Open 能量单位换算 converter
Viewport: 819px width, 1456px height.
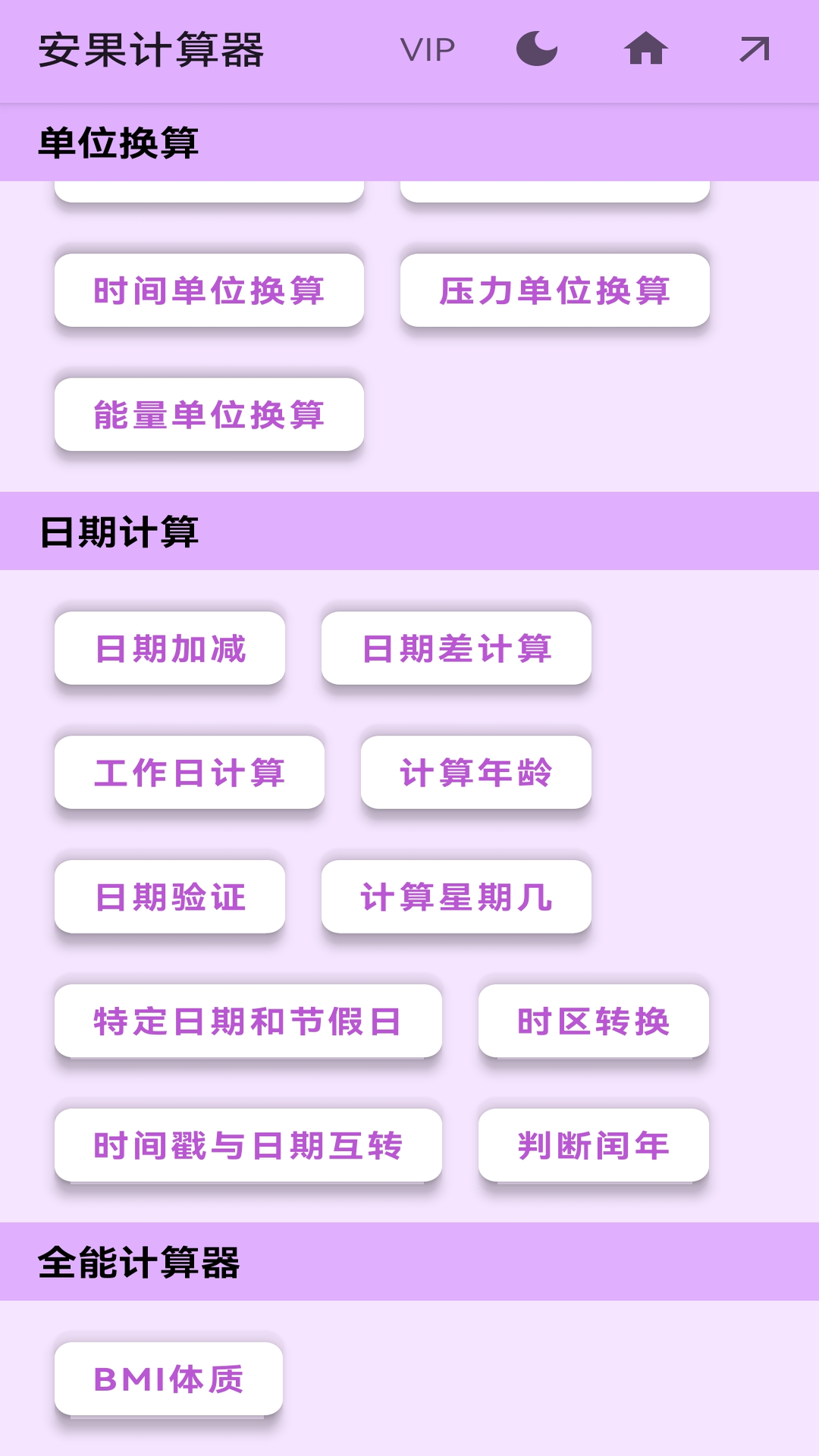tap(209, 415)
